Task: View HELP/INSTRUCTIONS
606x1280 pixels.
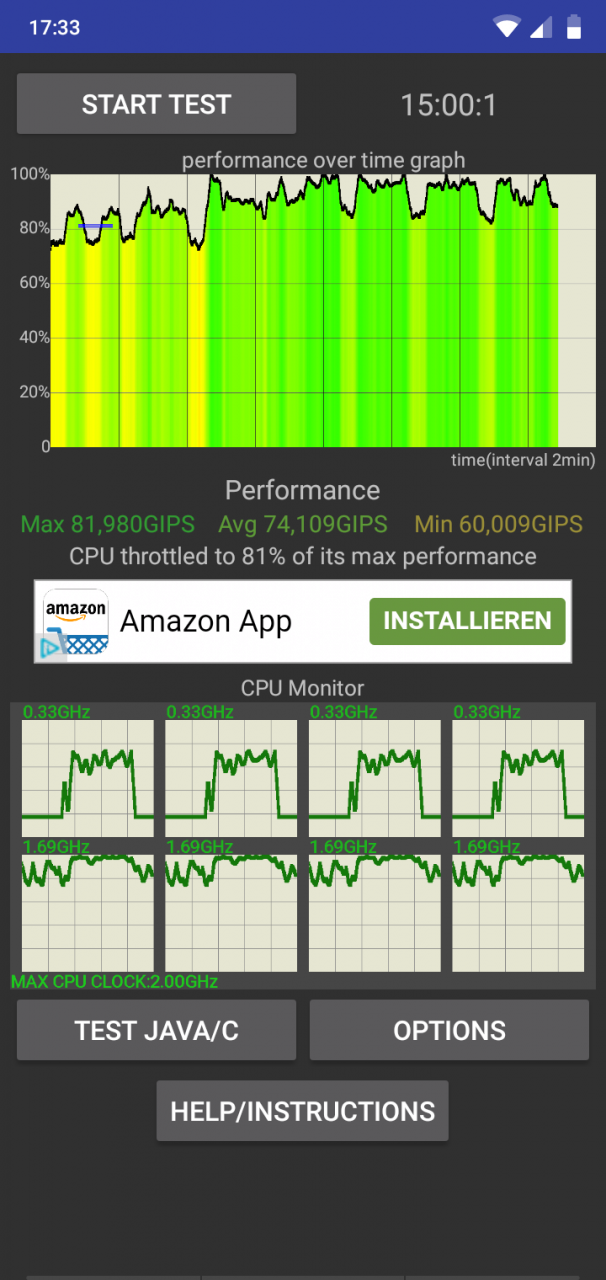Action: 302,1111
